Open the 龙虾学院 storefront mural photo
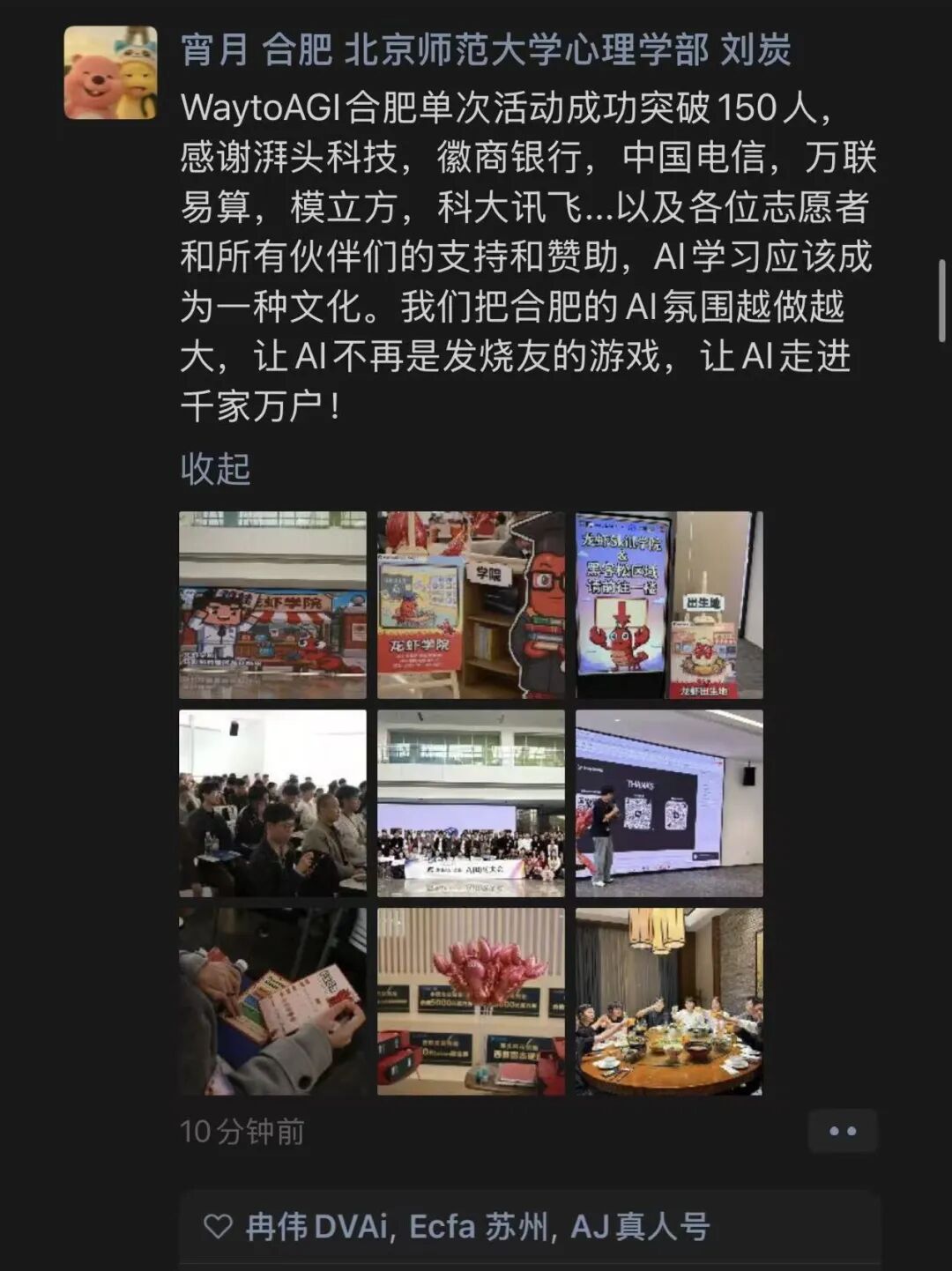This screenshot has height=1271, width=952. click(x=272, y=605)
